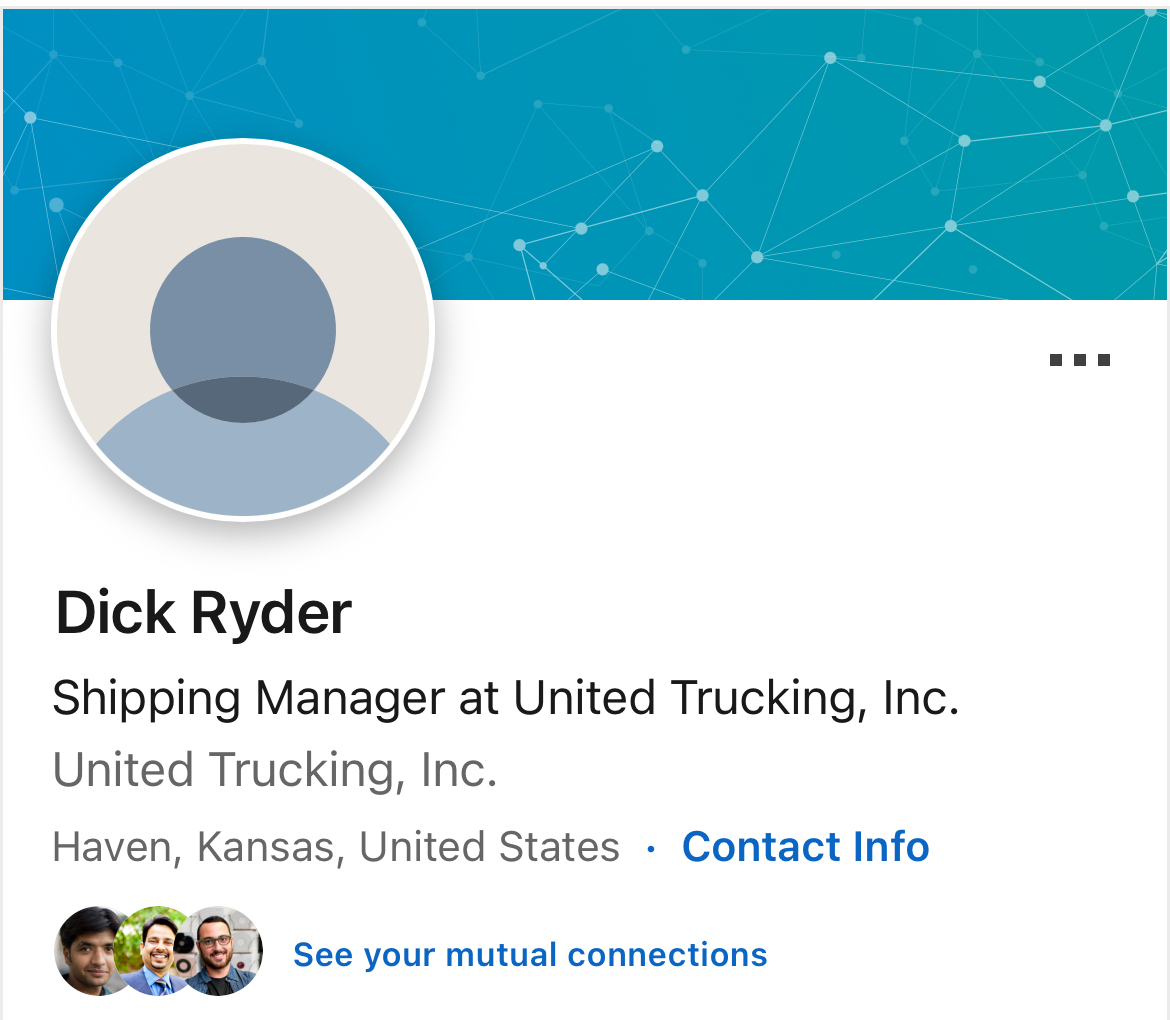View Dick Ryder's profile picture

pos(243,331)
